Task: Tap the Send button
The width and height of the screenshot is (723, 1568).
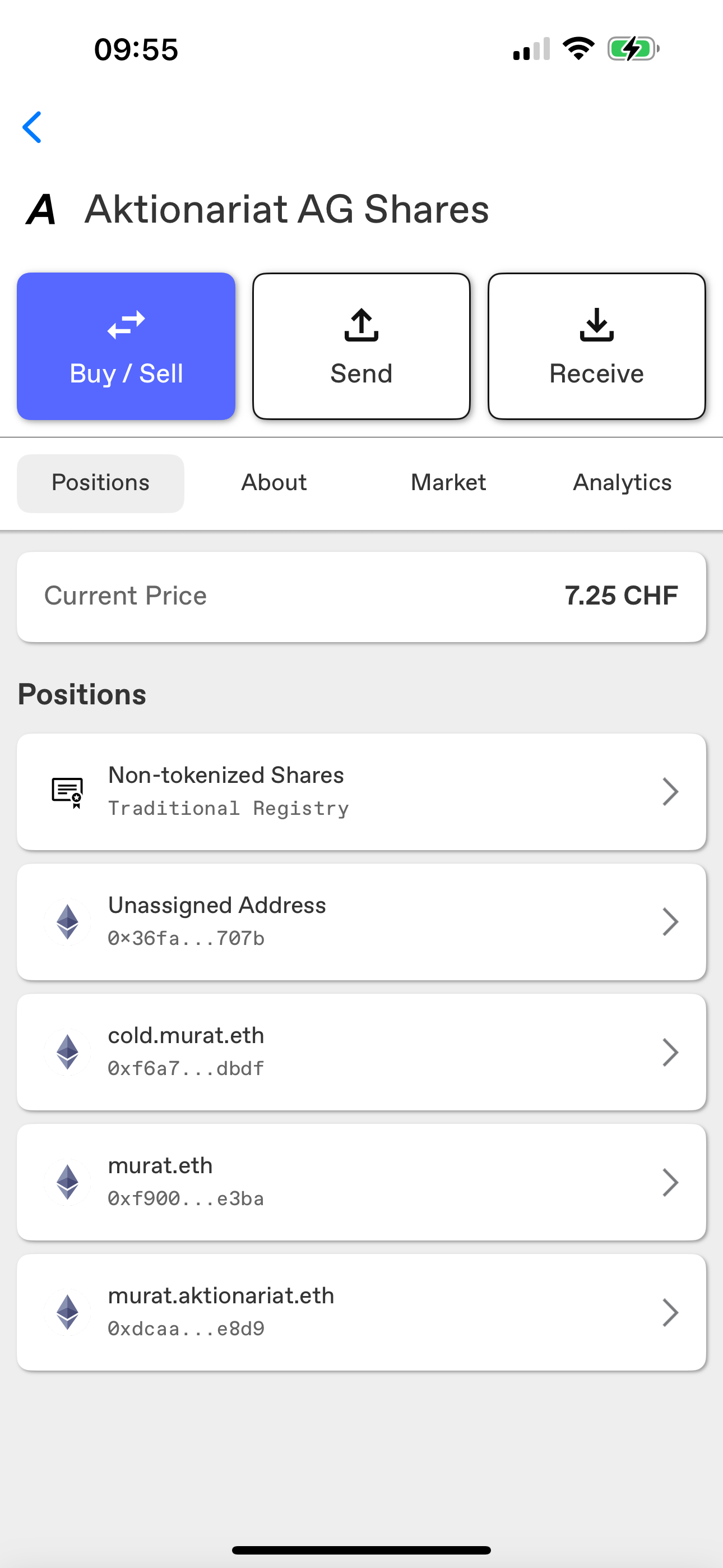Action: click(361, 347)
